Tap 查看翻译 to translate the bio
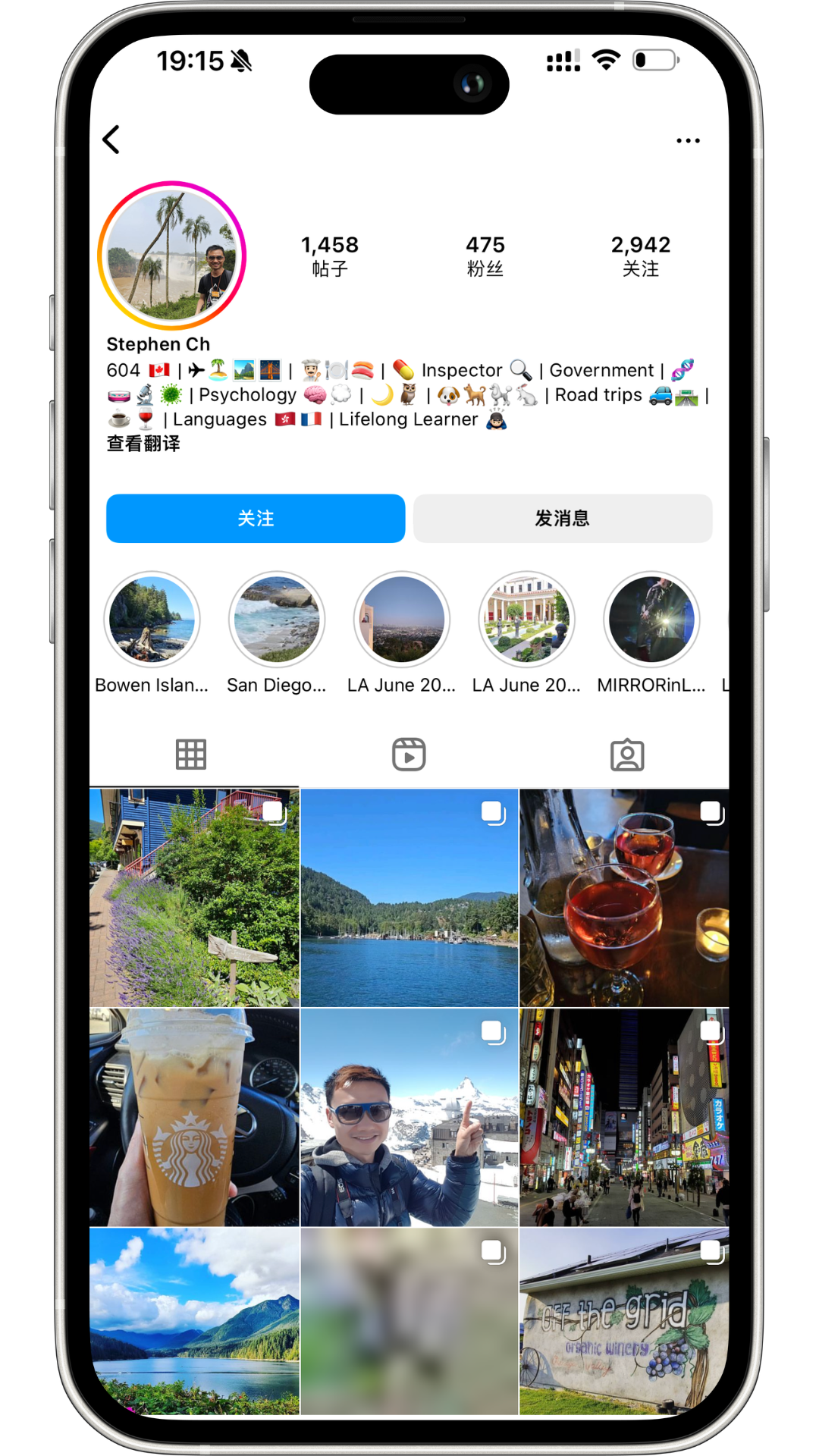Image resolution: width=819 pixels, height=1456 pixels. (x=143, y=444)
